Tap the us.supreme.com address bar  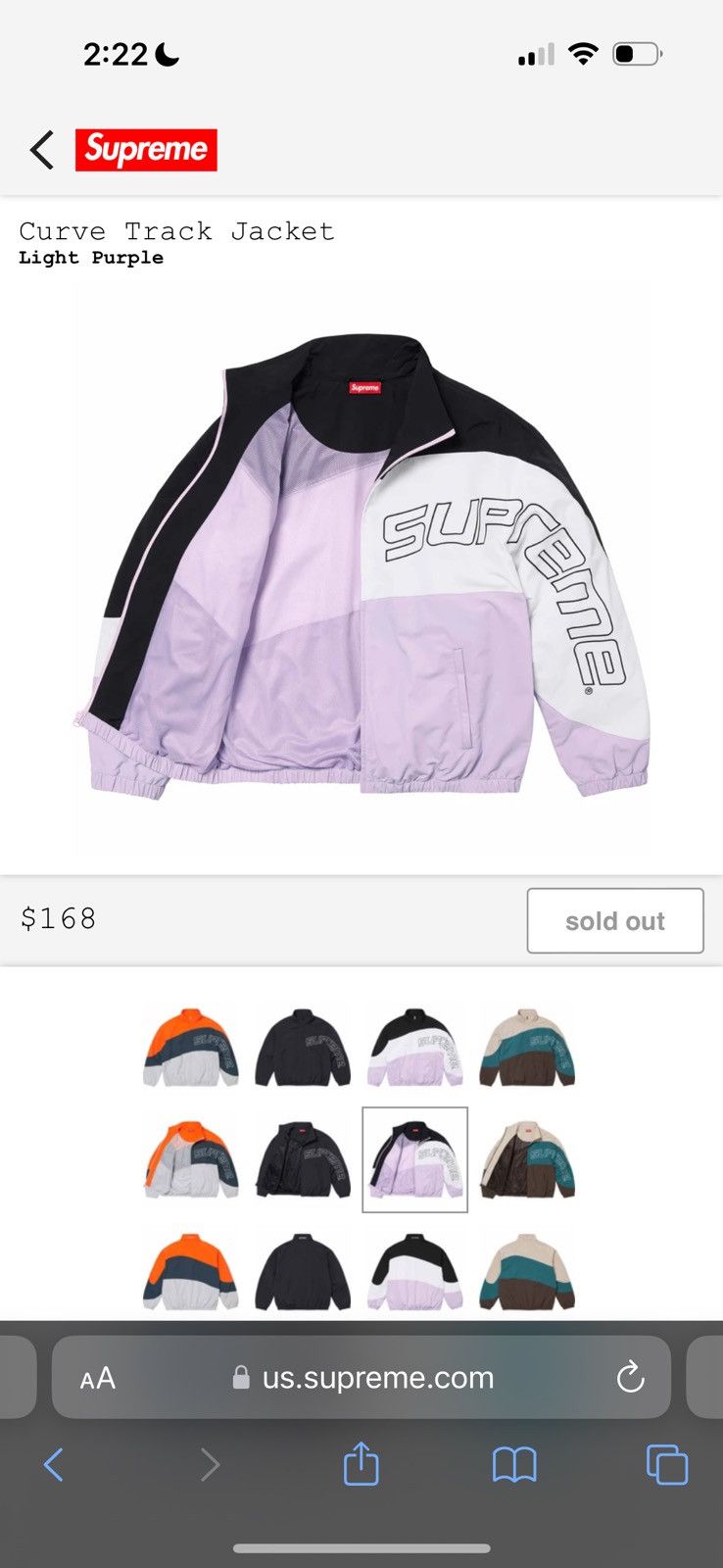[377, 1378]
